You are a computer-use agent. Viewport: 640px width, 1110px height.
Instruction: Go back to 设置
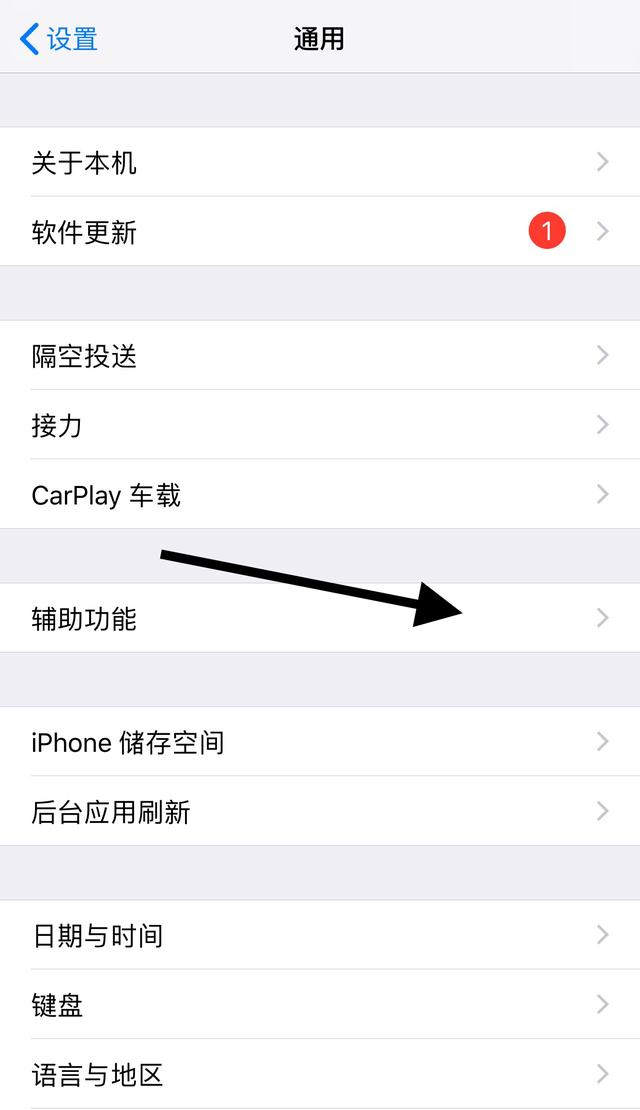59,38
